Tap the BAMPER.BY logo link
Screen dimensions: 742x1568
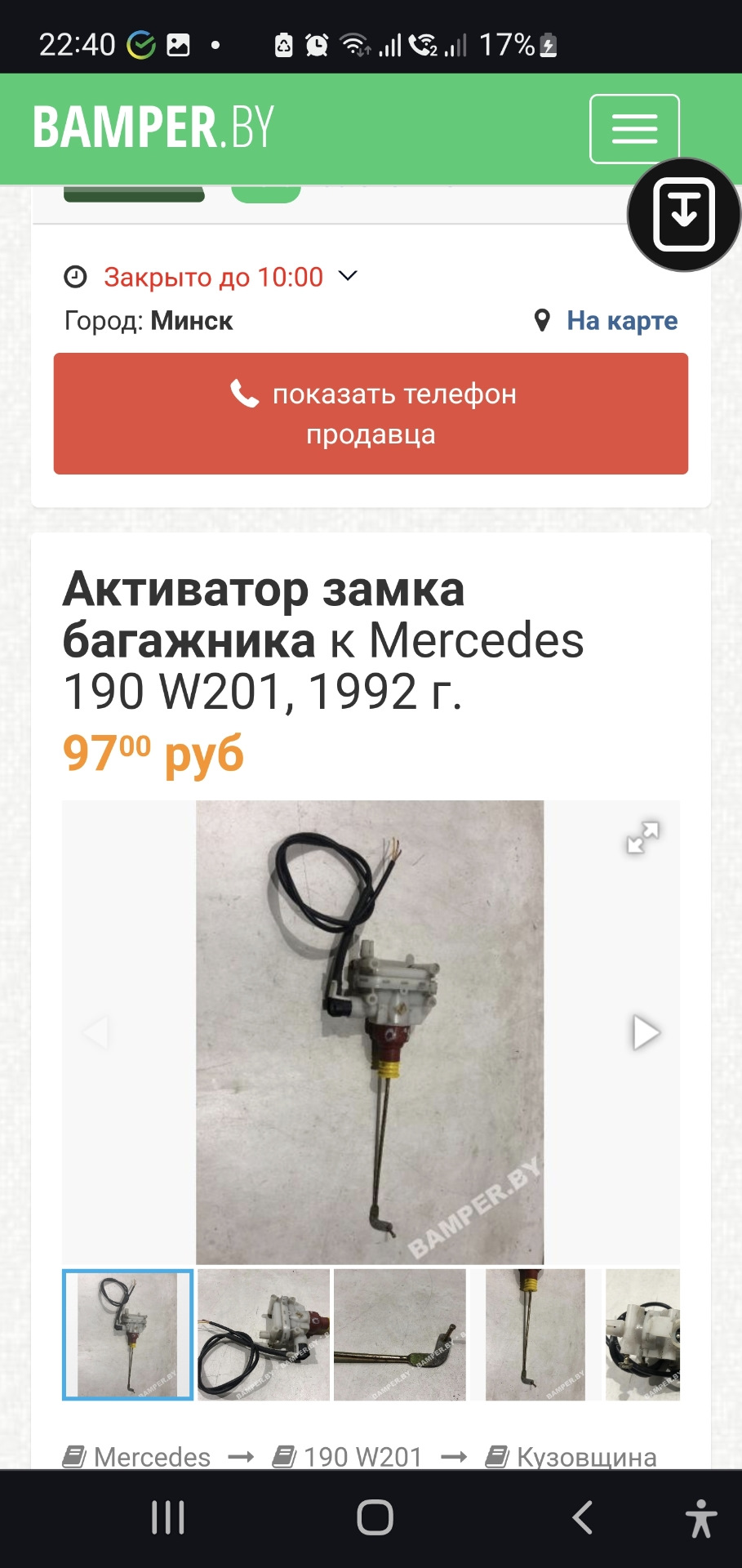coord(153,127)
